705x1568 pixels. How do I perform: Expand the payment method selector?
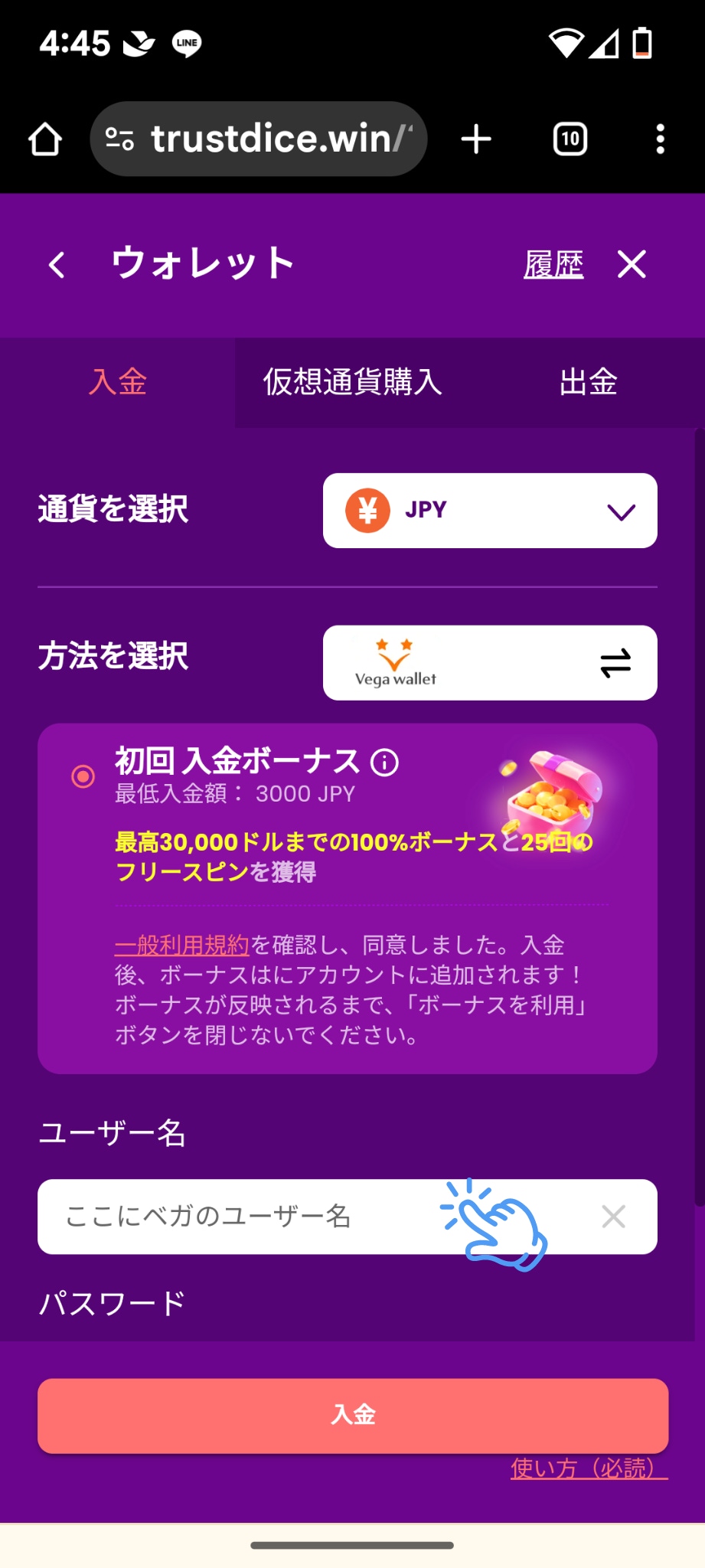click(x=490, y=663)
